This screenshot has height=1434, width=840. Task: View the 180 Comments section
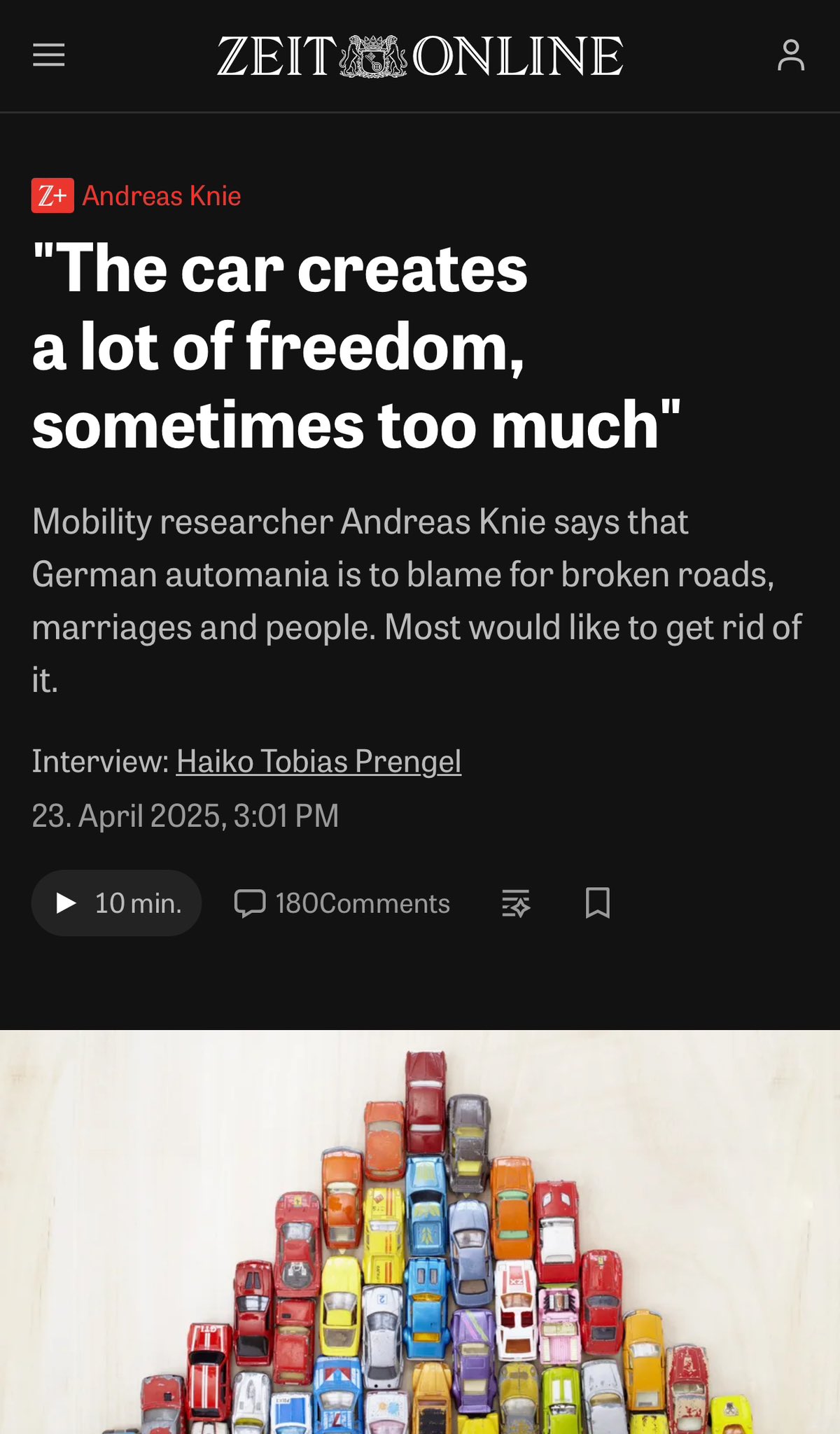click(x=342, y=903)
